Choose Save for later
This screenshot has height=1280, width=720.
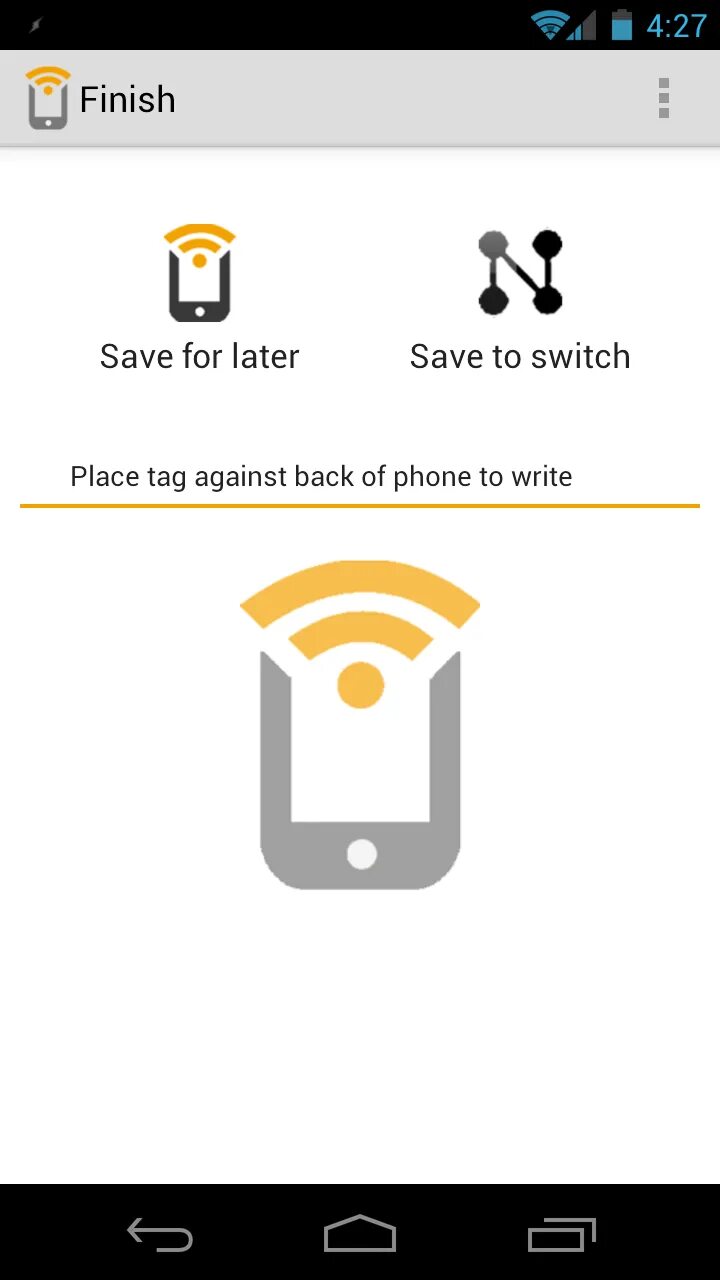click(200, 300)
